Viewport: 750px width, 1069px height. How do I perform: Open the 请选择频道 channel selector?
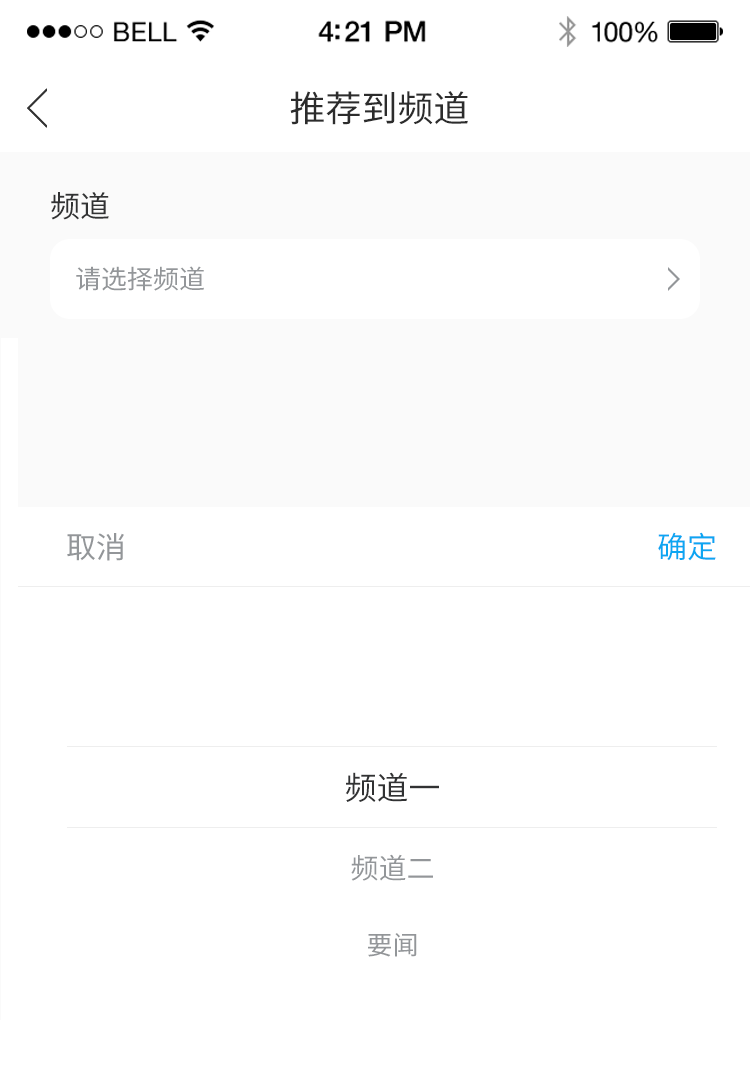[374, 279]
